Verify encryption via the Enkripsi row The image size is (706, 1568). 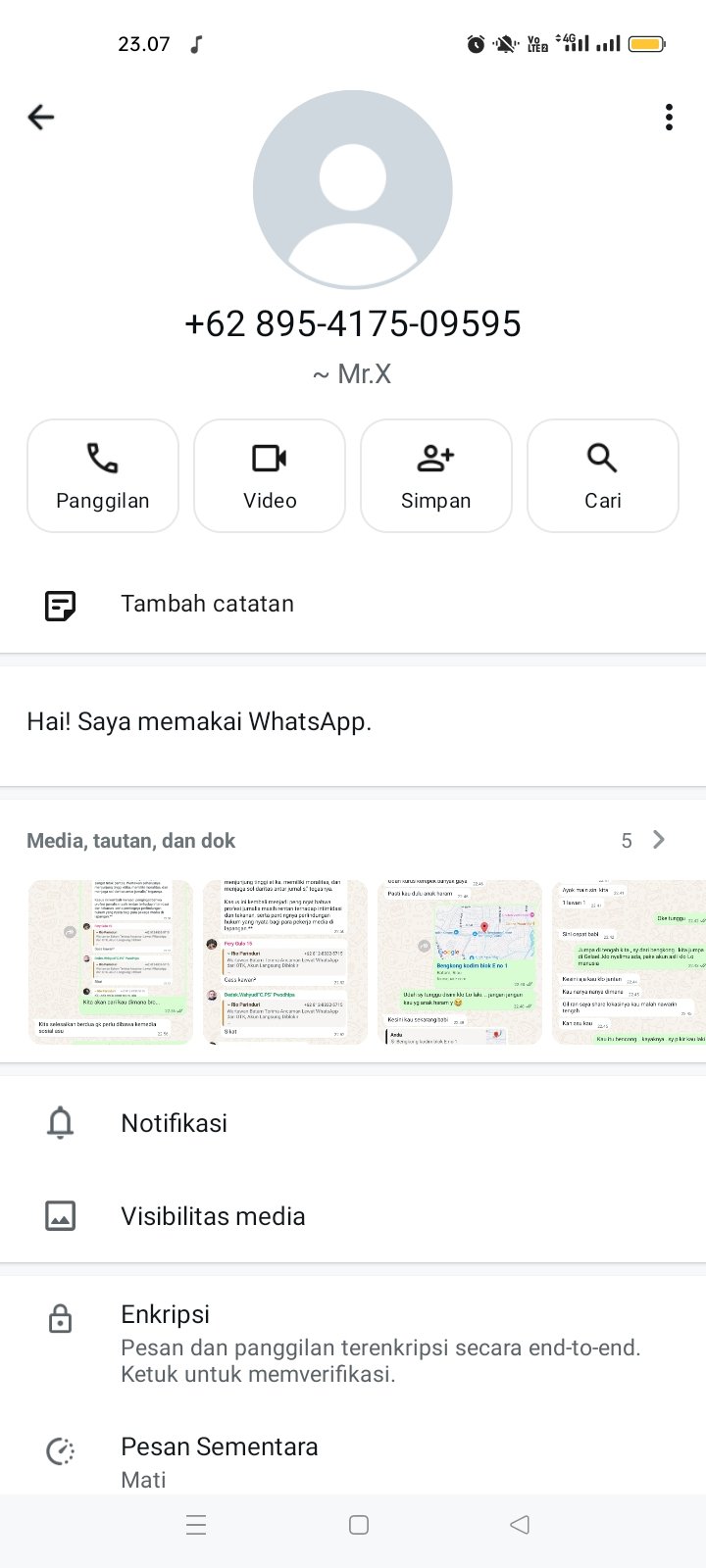353,1344
